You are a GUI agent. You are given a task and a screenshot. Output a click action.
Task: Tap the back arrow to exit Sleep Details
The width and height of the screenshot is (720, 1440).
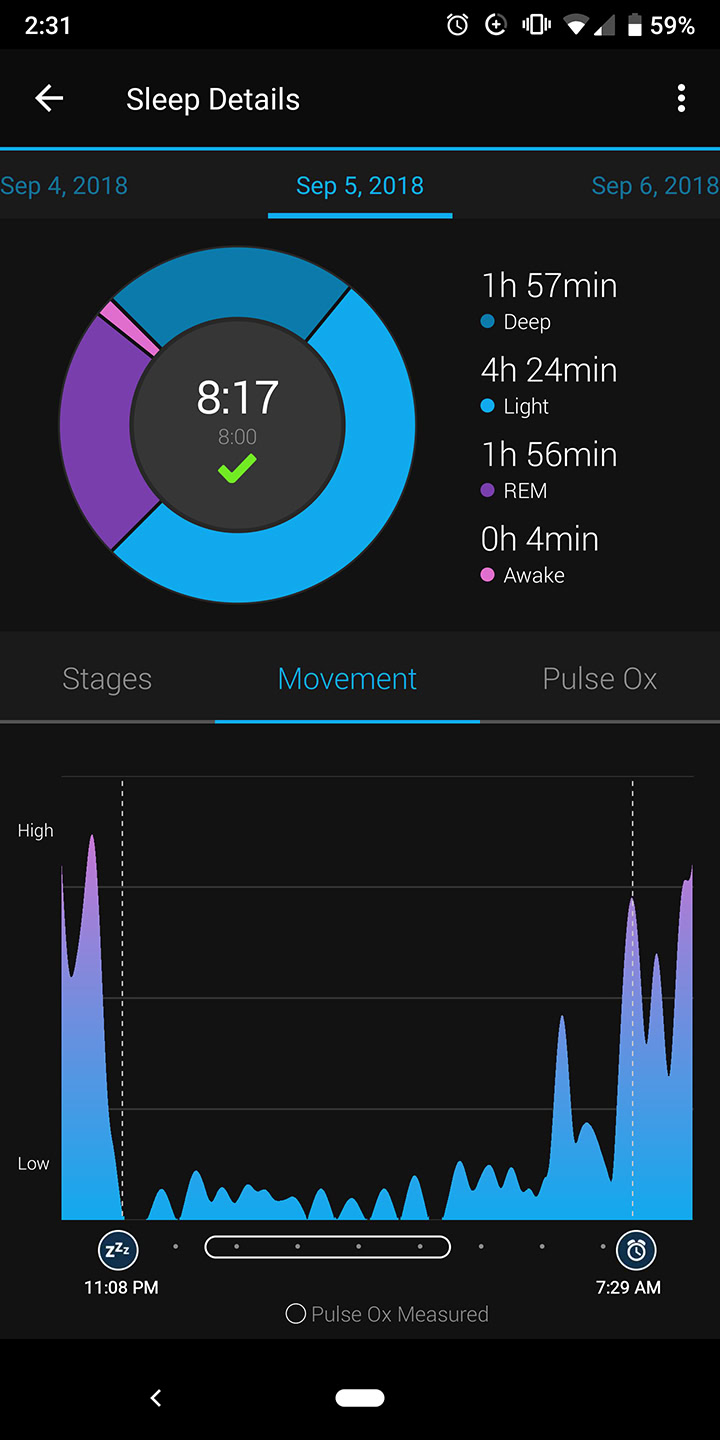pyautogui.click(x=48, y=98)
